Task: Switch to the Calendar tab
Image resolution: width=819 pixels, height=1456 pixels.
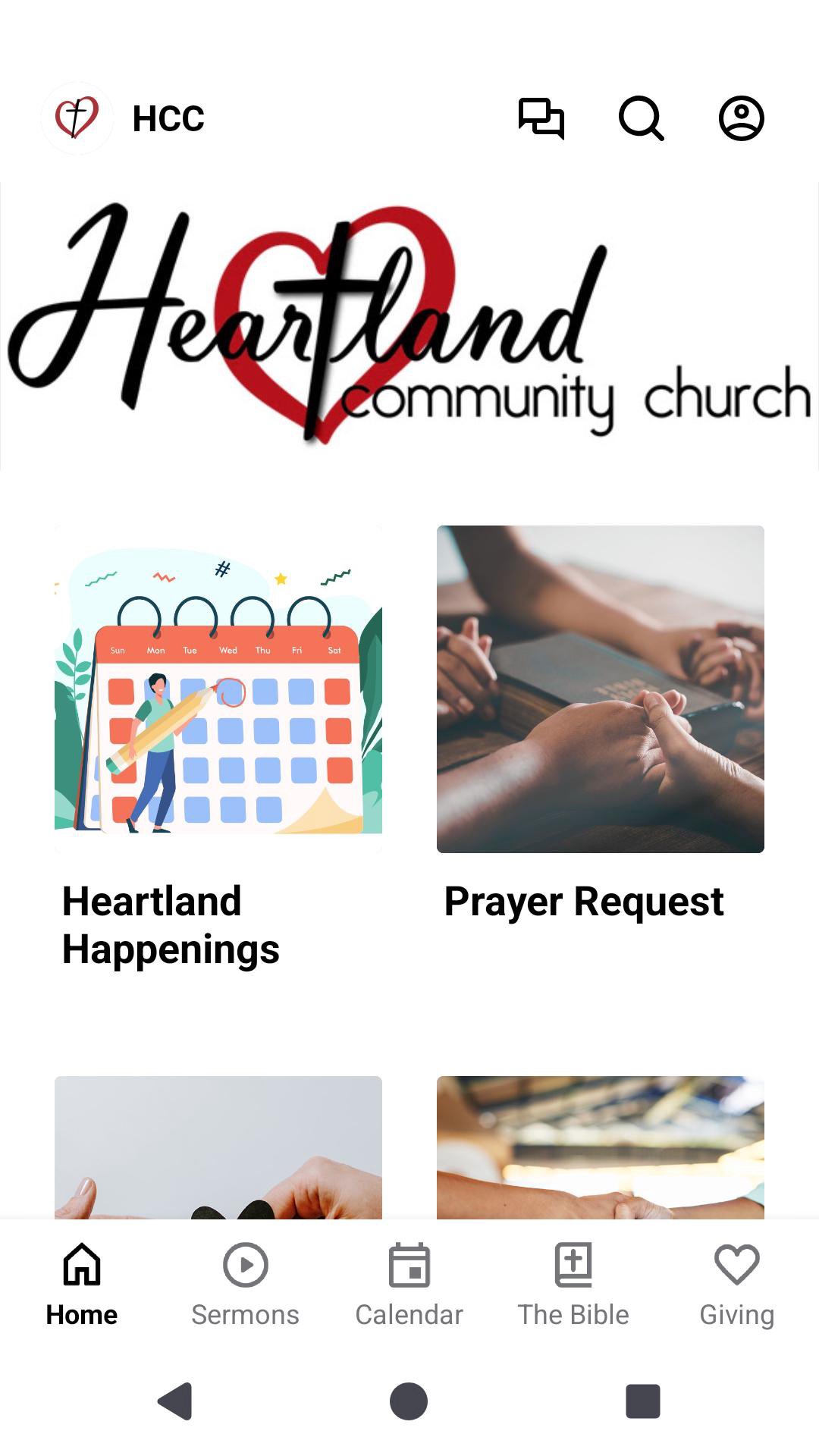Action: [409, 1285]
